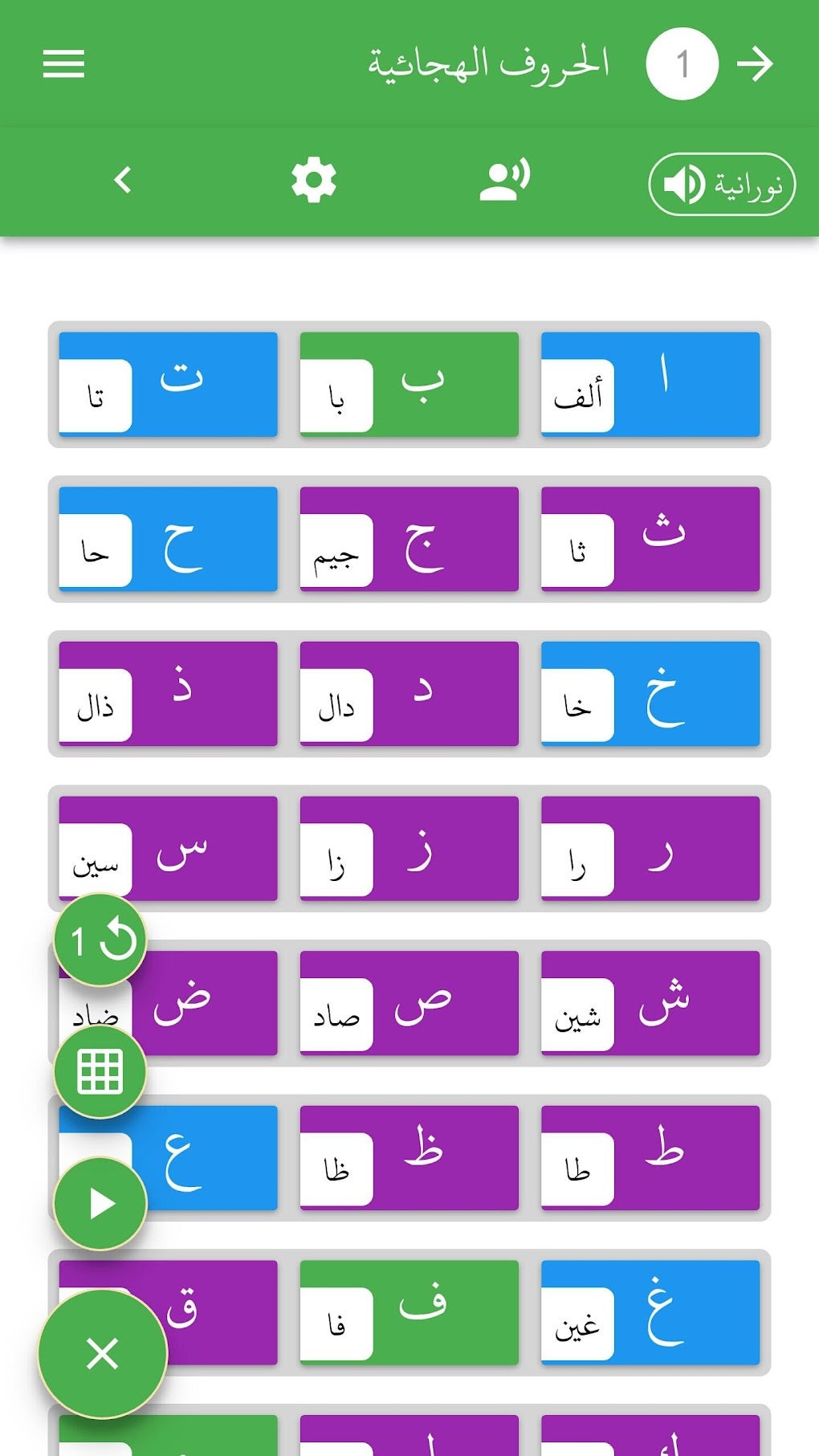Play the letter شين card

pos(650,1002)
